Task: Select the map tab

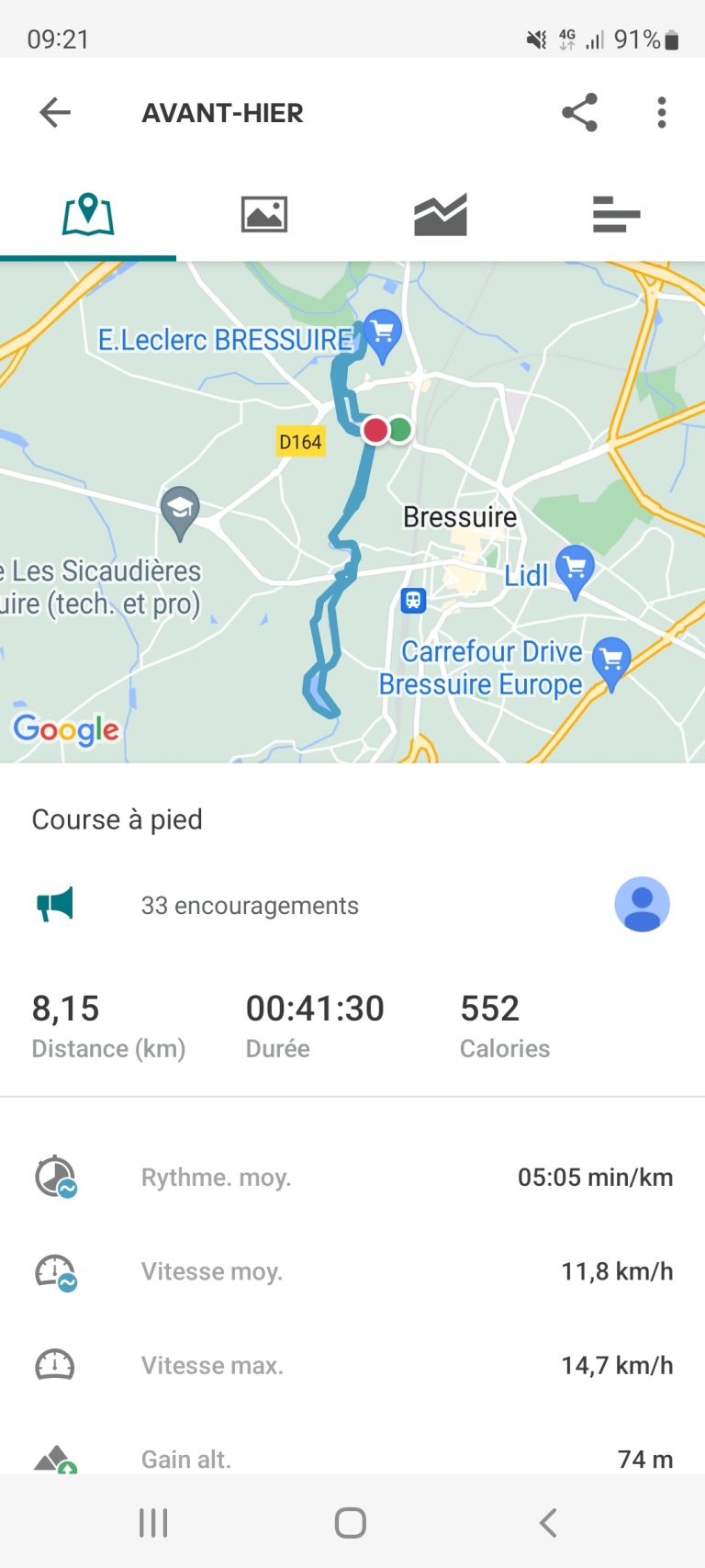Action: pyautogui.click(x=88, y=215)
